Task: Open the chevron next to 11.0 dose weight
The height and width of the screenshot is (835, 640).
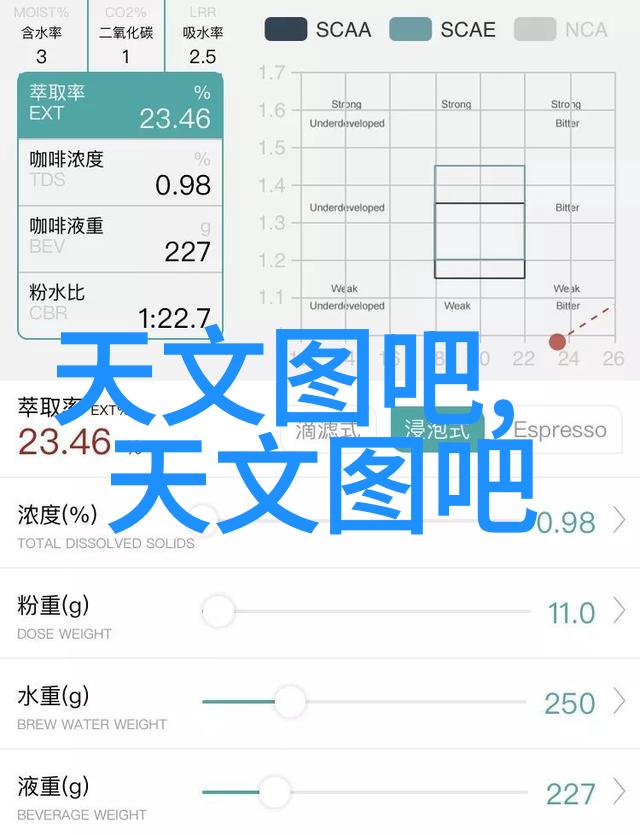Action: (x=620, y=611)
